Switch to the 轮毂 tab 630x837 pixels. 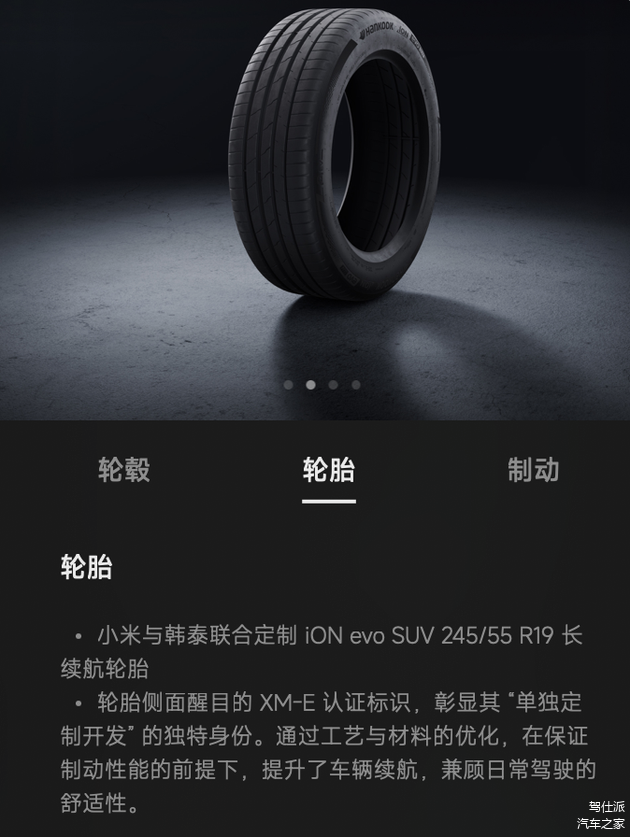tap(124, 470)
